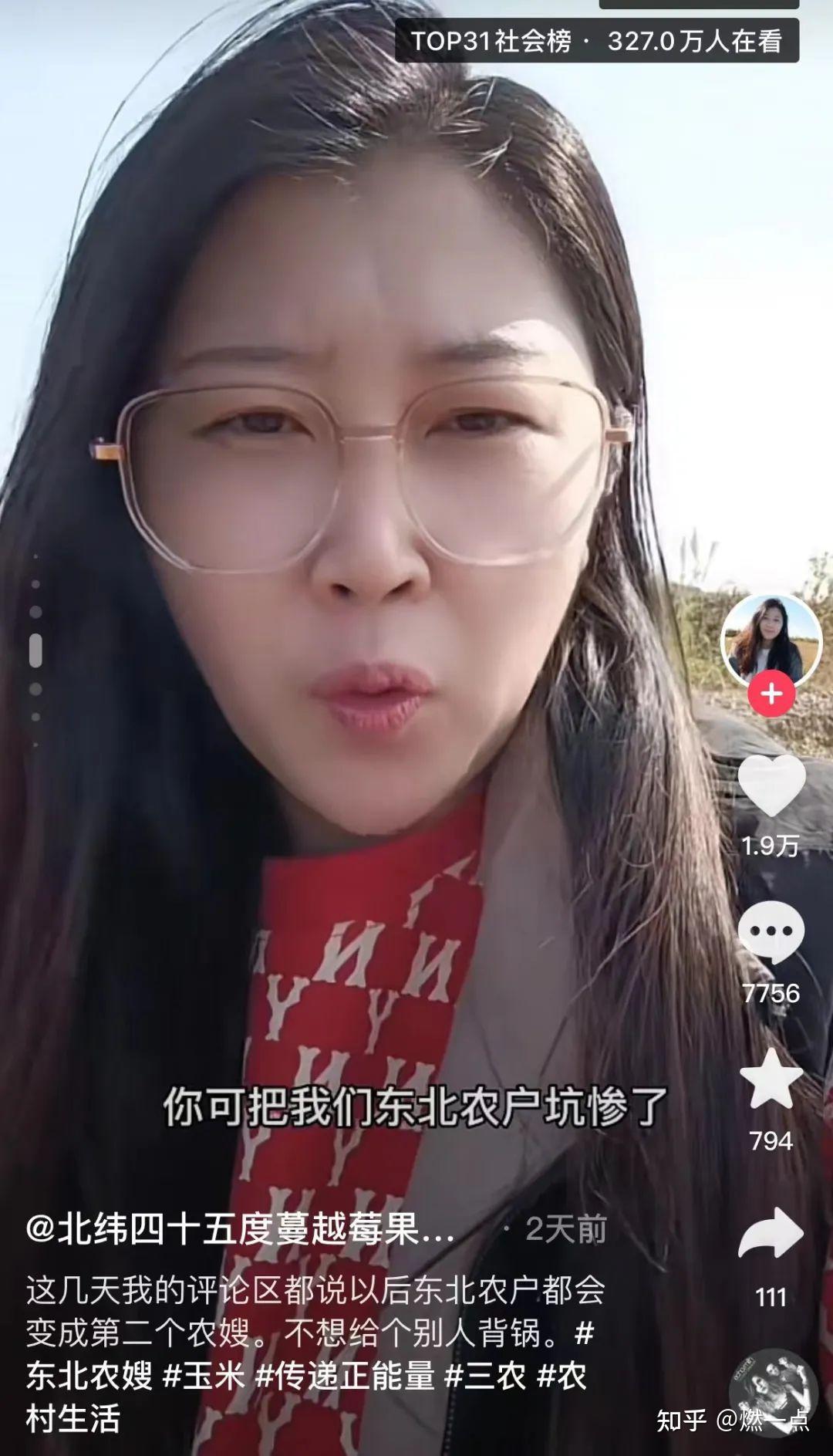This screenshot has height=1456, width=833.
Task: Follow the creator with the red plus
Action: pyautogui.click(x=771, y=694)
